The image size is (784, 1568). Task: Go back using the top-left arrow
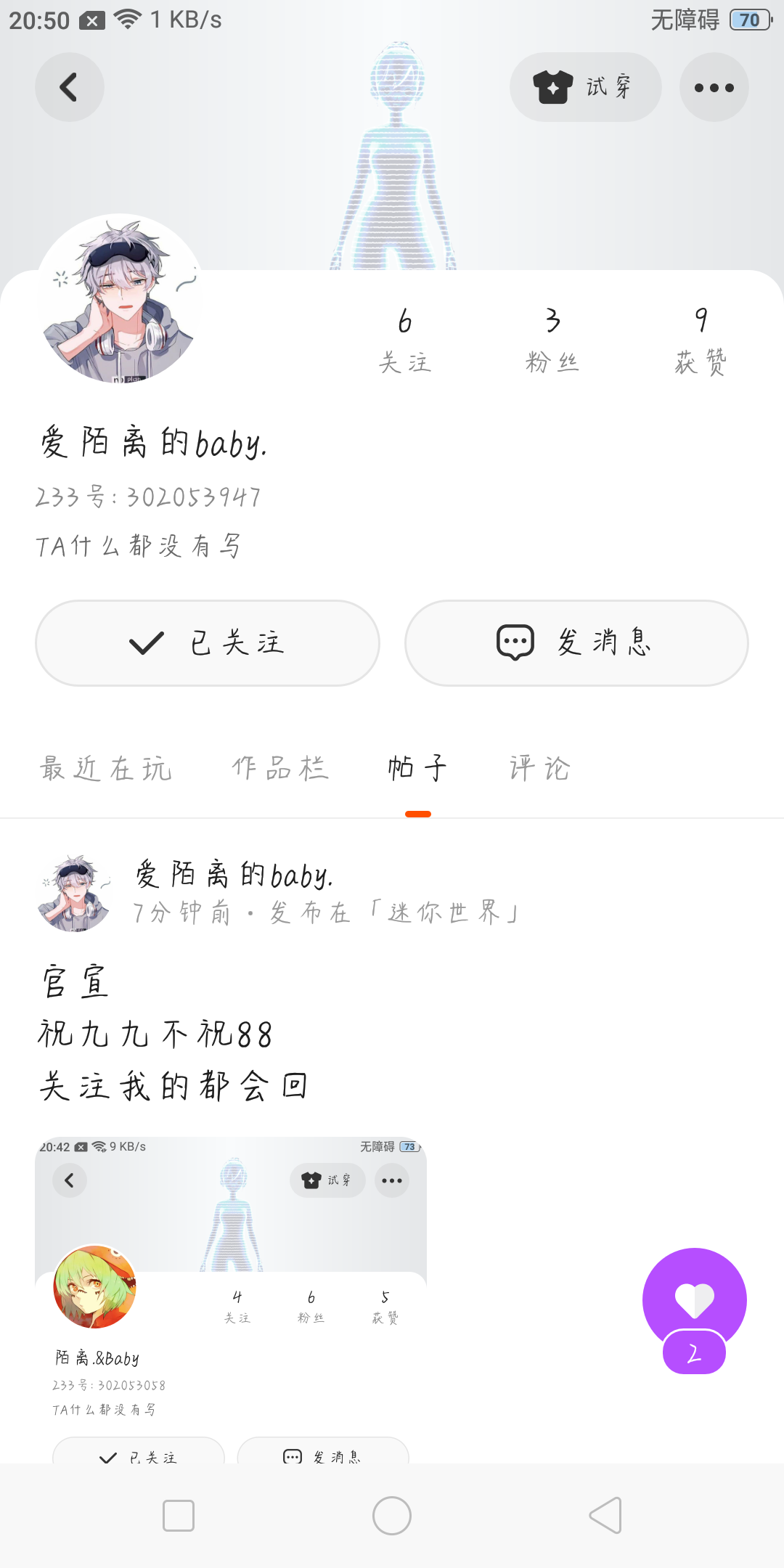tap(69, 87)
